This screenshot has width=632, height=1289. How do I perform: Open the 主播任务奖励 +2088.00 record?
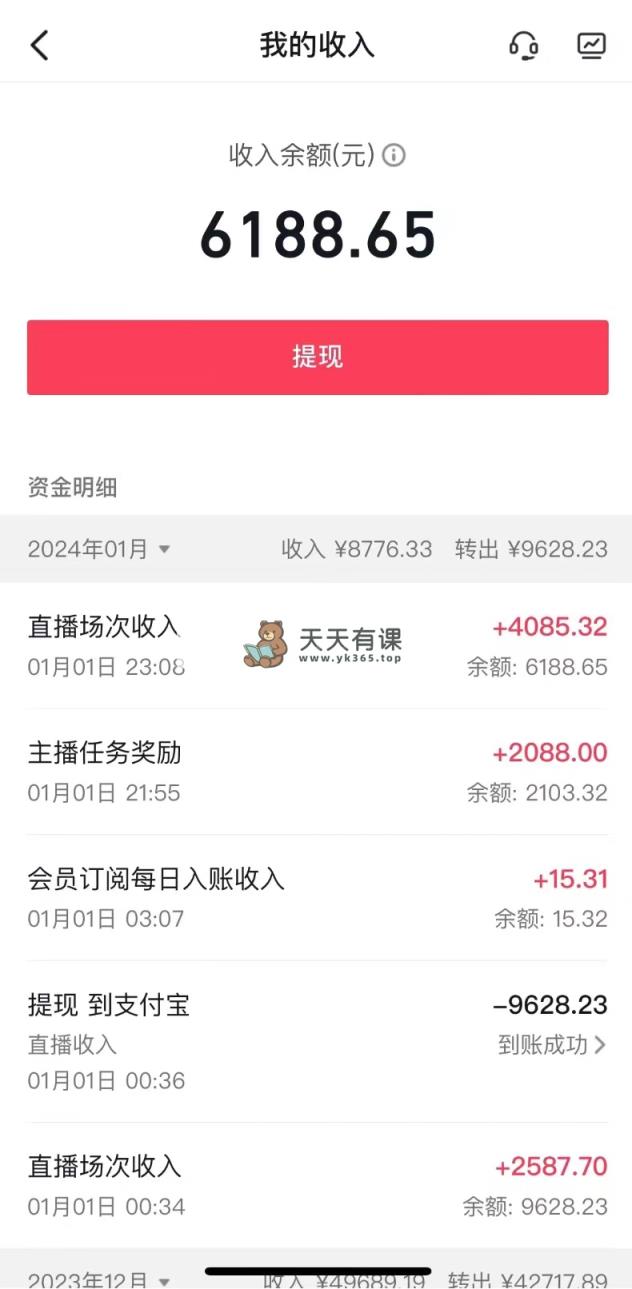[x=317, y=772]
